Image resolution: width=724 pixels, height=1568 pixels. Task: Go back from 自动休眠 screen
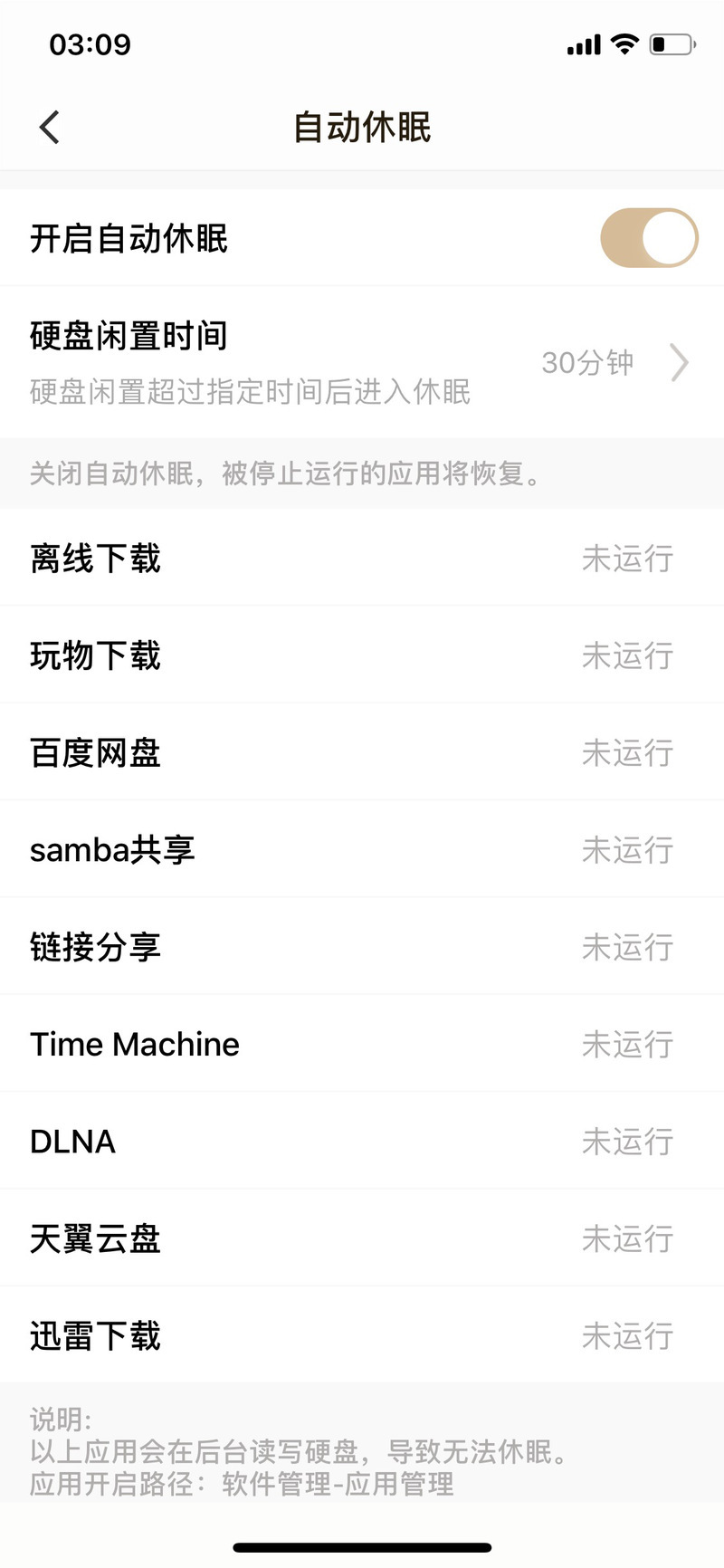[50, 128]
